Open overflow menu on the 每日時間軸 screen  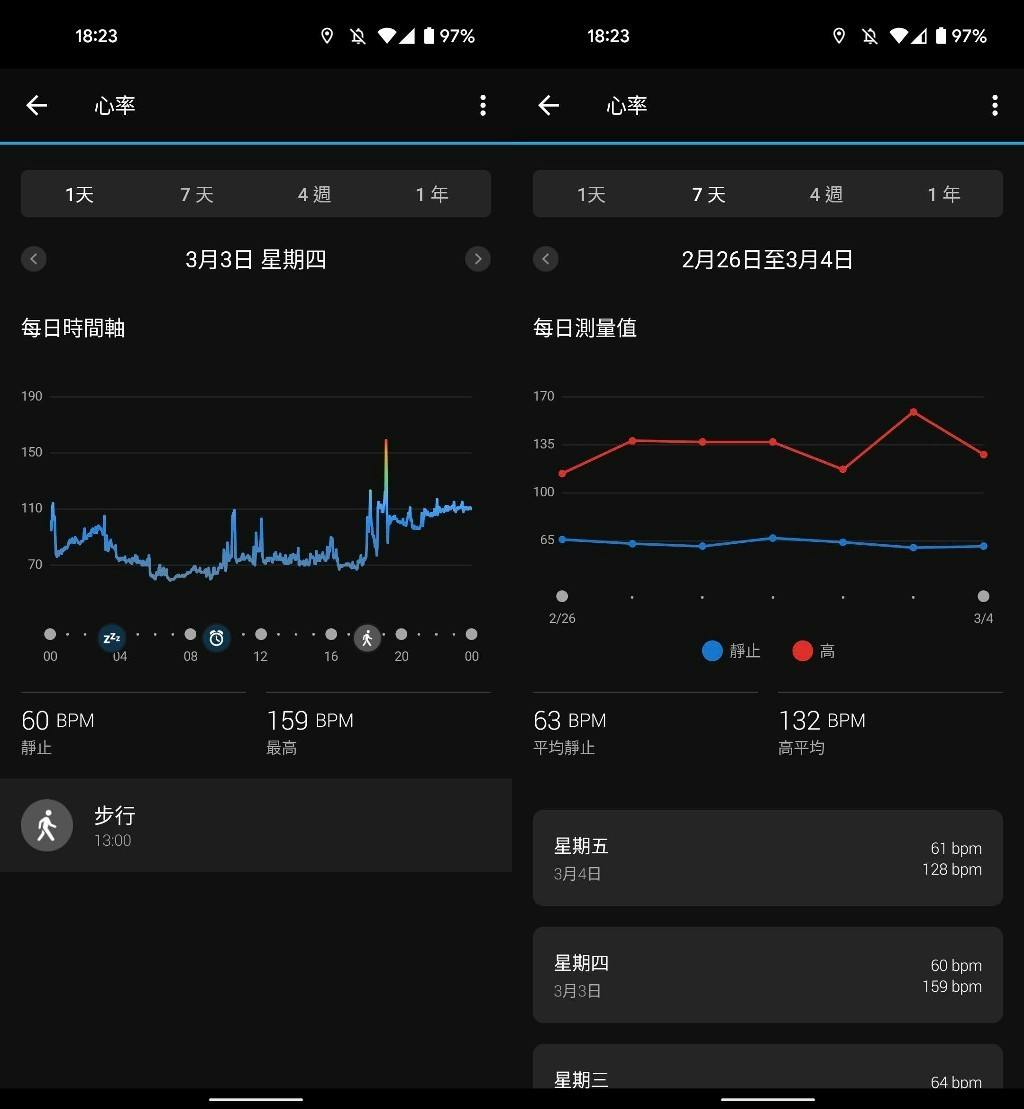(483, 105)
